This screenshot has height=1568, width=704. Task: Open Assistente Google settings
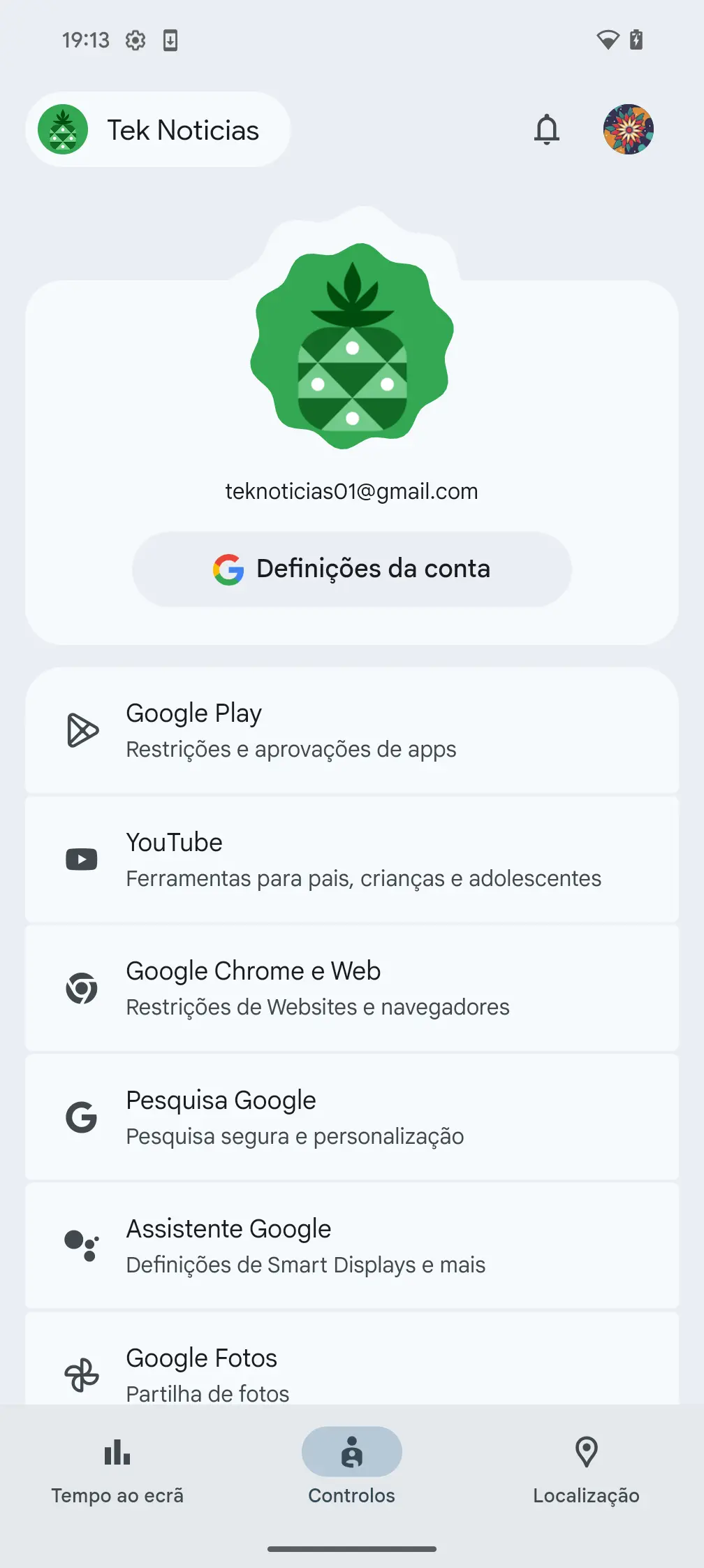(x=351, y=1246)
